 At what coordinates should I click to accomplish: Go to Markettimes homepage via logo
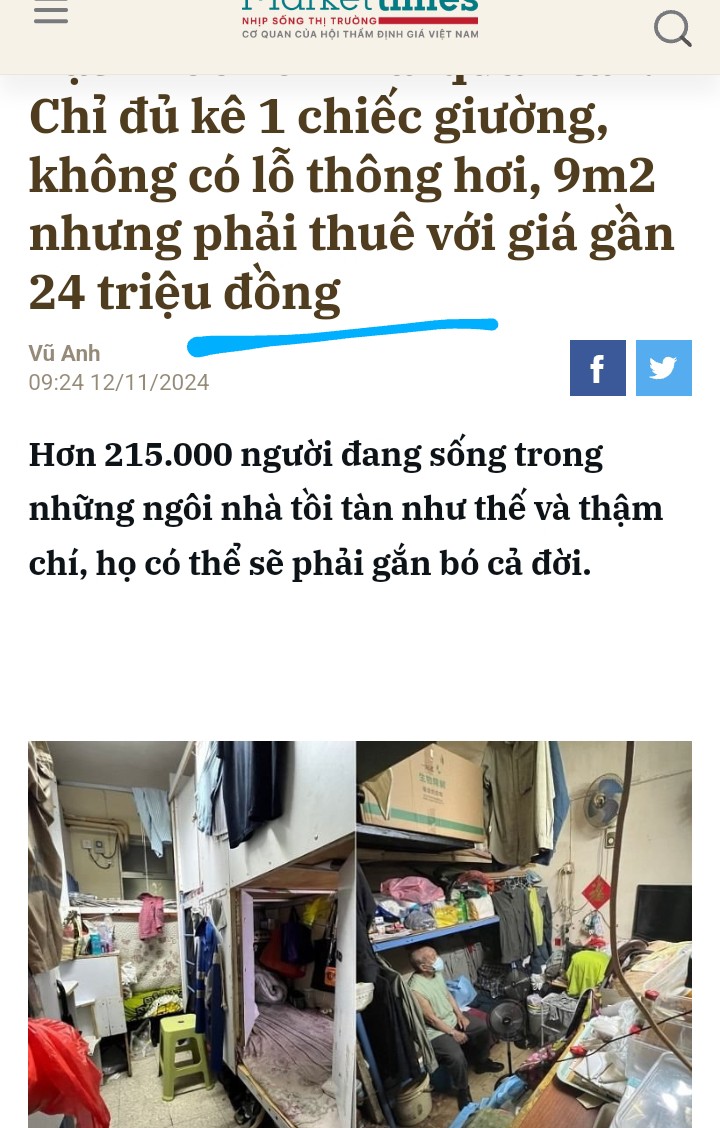point(360,18)
